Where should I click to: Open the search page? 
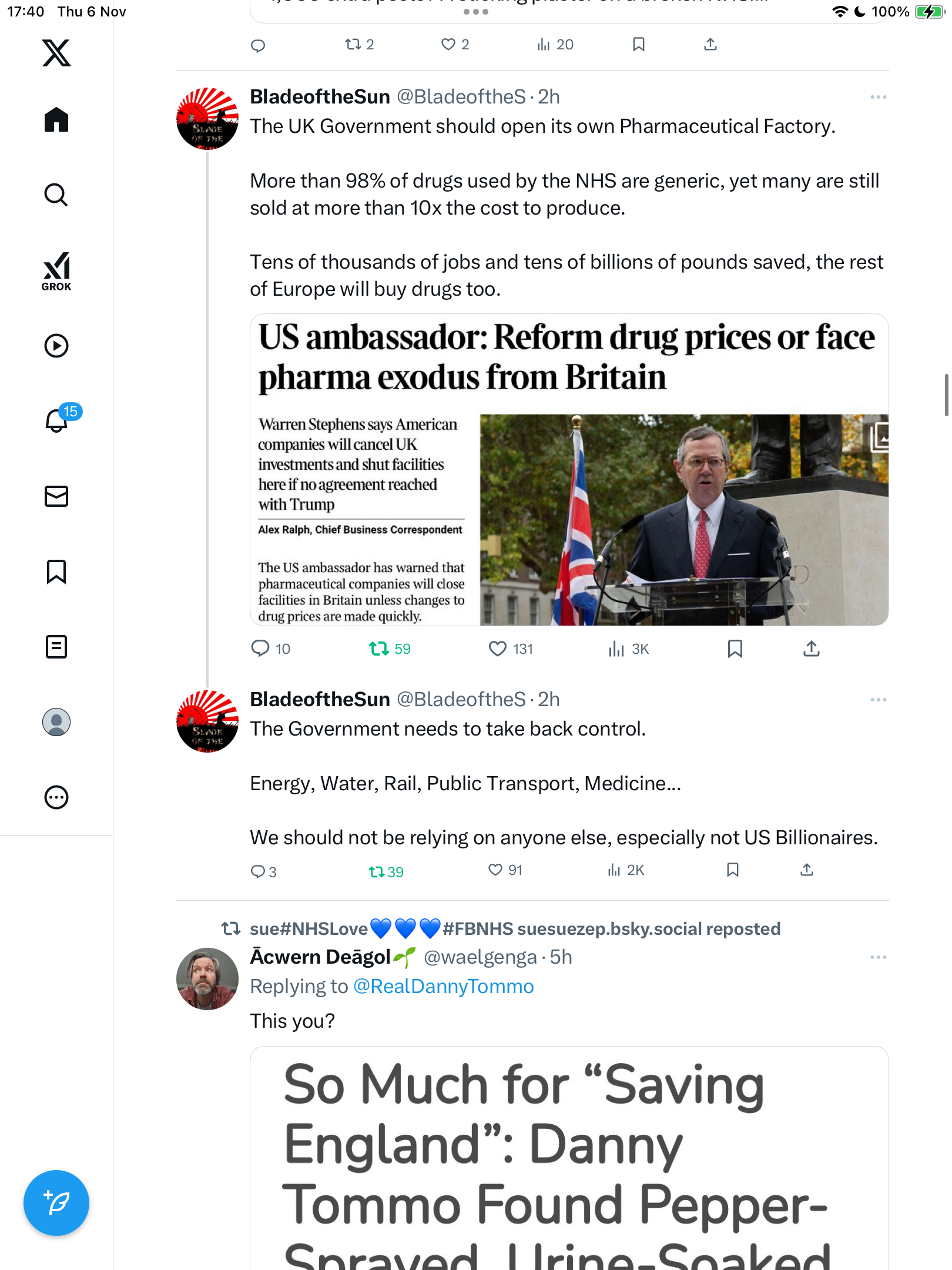[56, 195]
